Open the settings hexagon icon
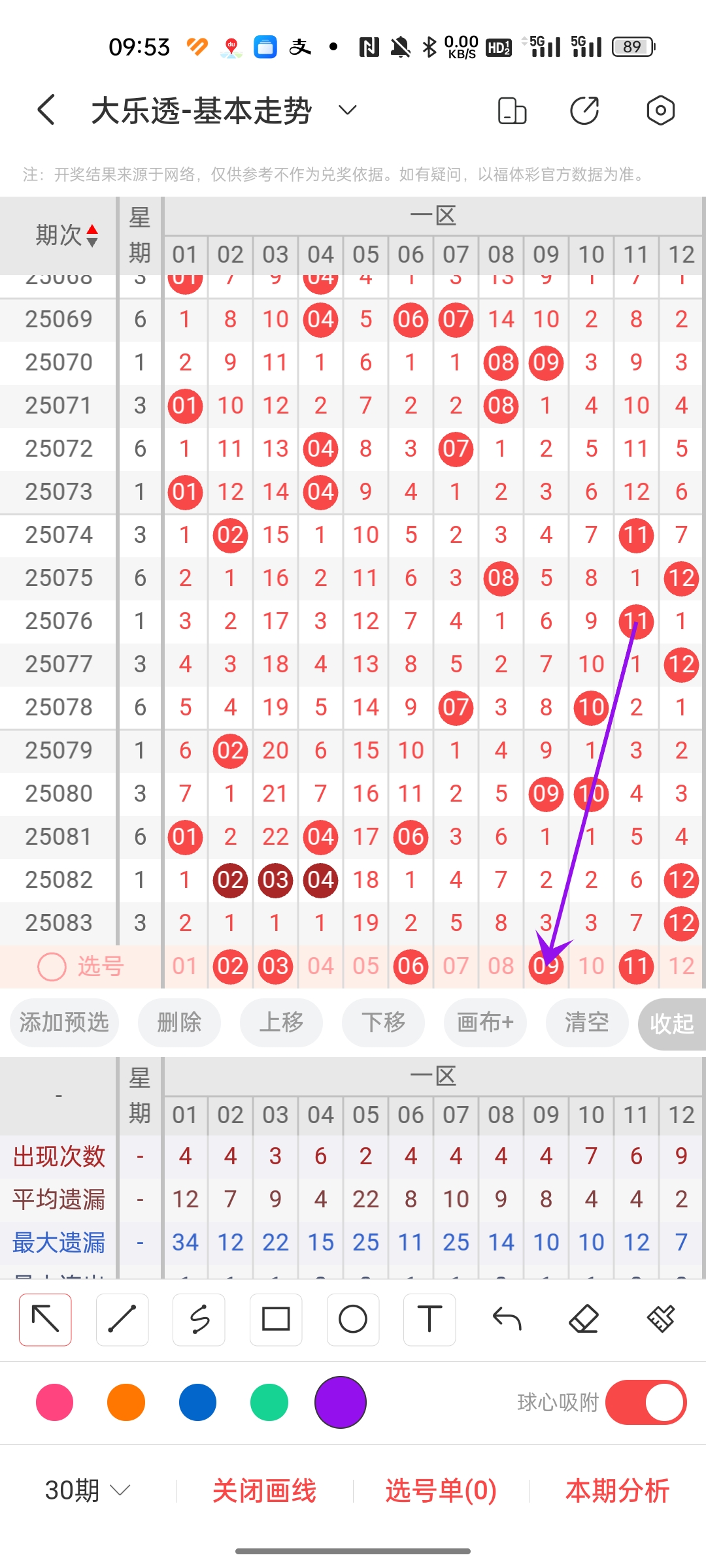This screenshot has width=706, height=1568. coord(660,110)
